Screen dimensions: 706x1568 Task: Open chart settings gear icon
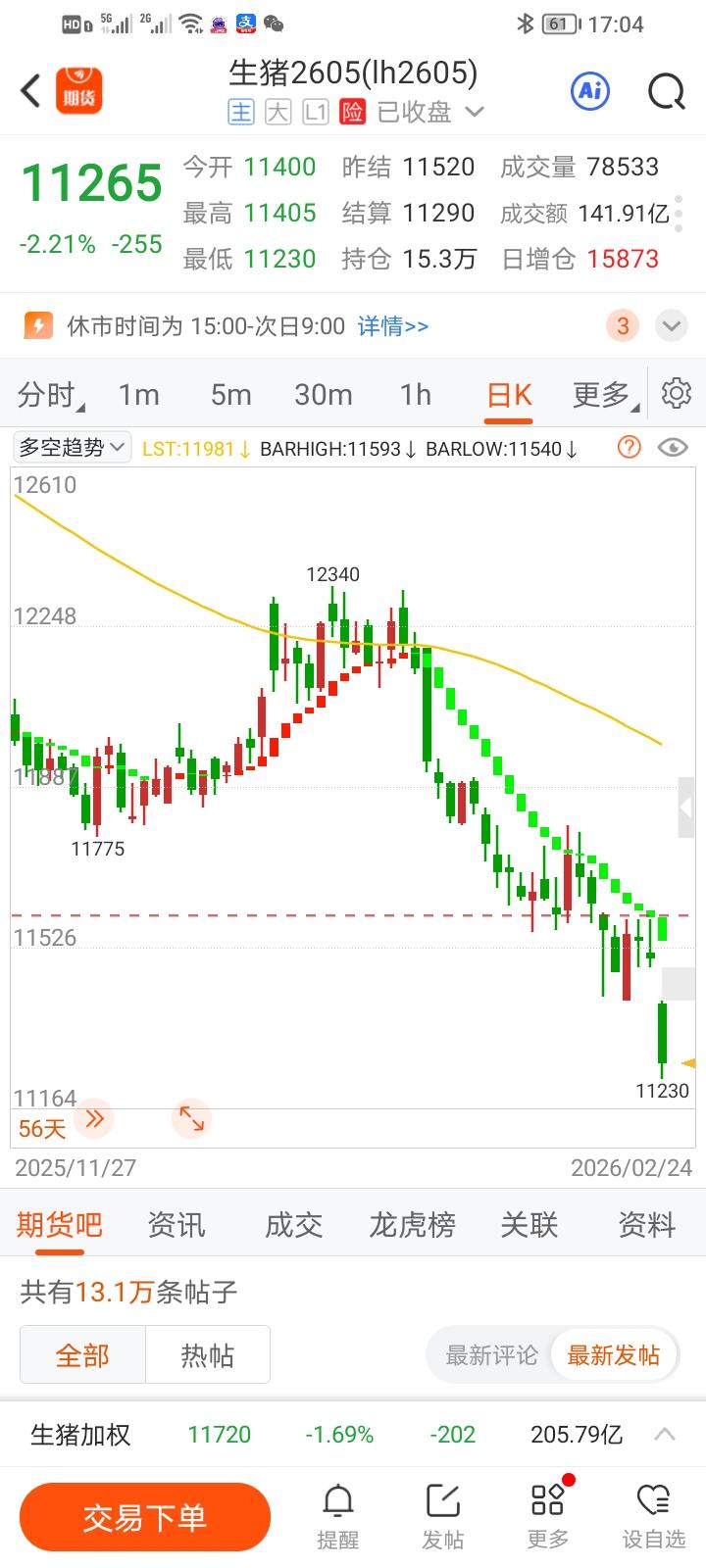pyautogui.click(x=677, y=393)
